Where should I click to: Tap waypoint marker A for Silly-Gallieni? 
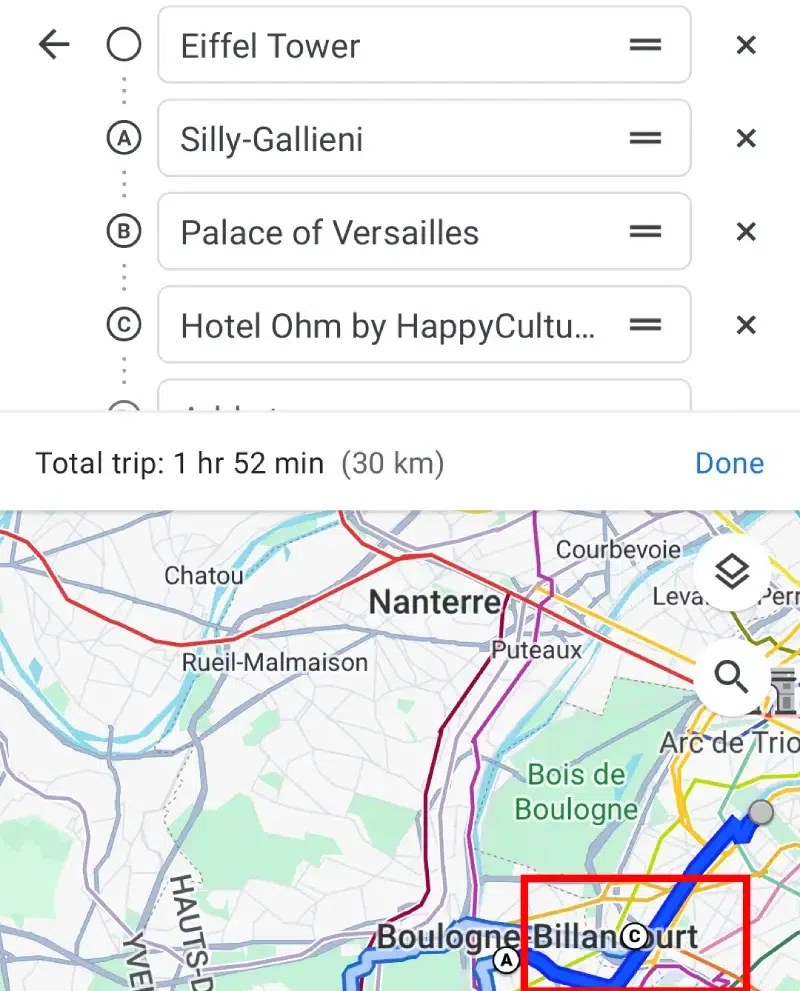pyautogui.click(x=123, y=138)
